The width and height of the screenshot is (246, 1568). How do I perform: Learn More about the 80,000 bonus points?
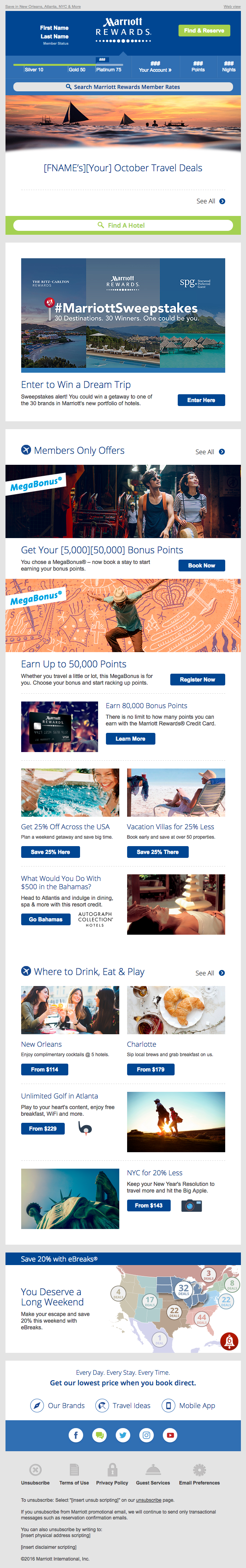pos(130,738)
